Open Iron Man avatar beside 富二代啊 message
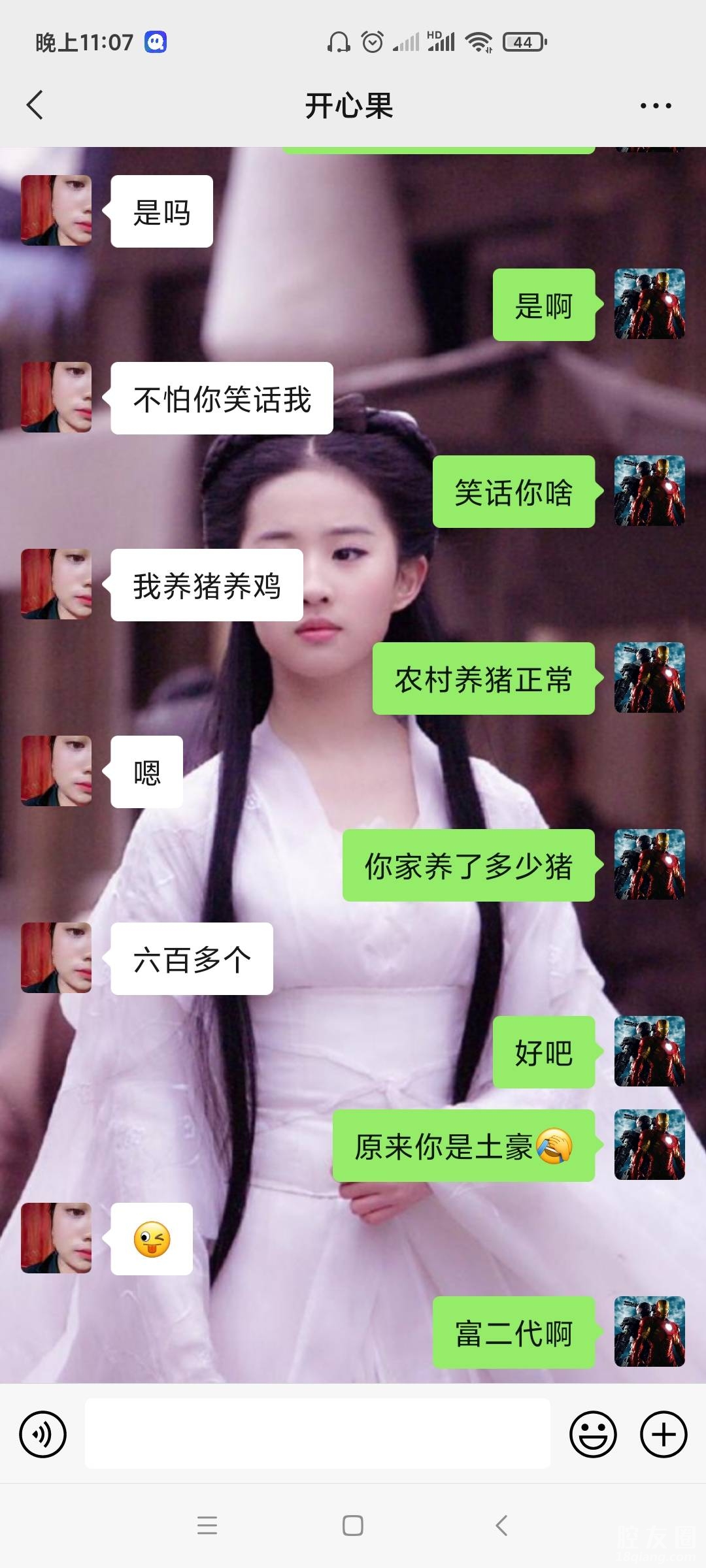Viewport: 706px width, 1568px height. click(x=649, y=1331)
